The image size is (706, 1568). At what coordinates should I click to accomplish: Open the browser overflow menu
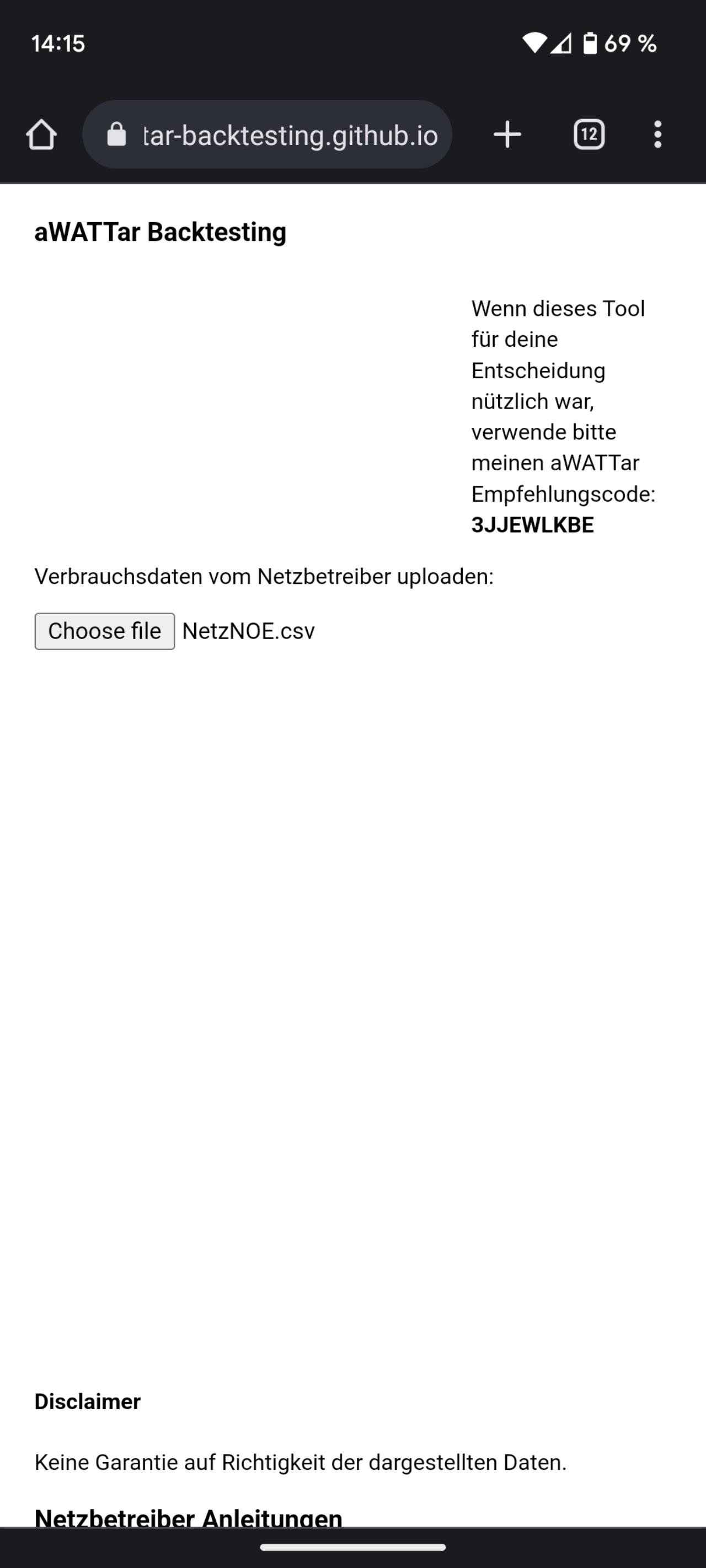point(657,135)
